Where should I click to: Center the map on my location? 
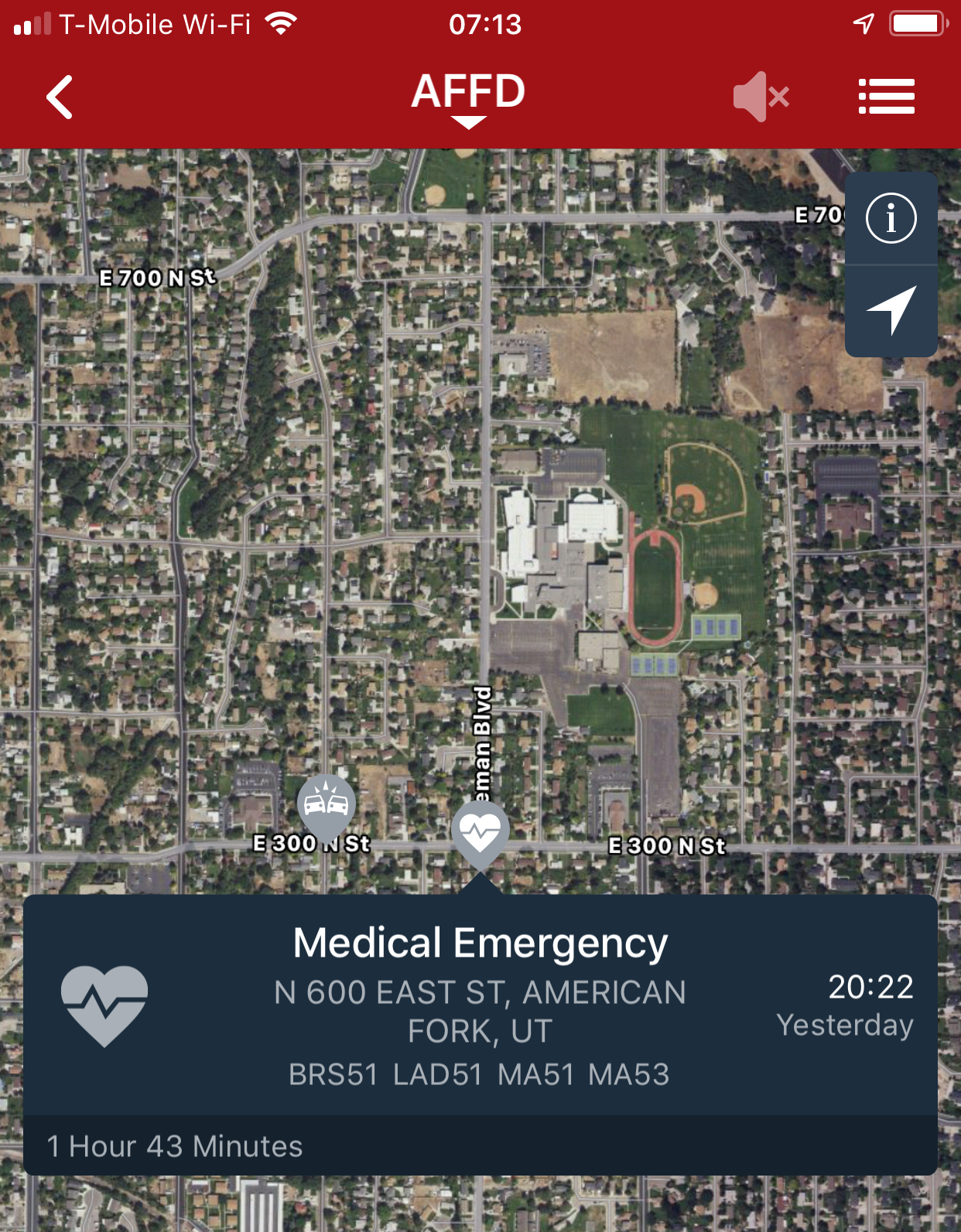pyautogui.click(x=891, y=310)
